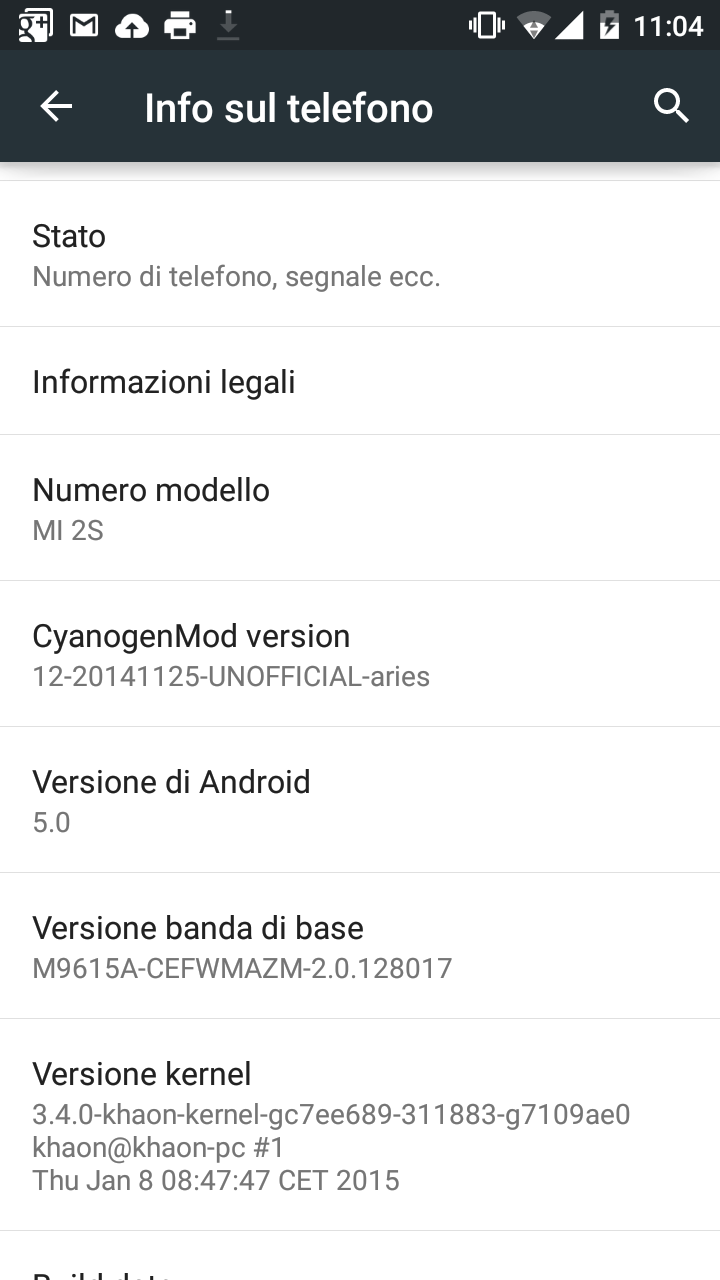Image resolution: width=720 pixels, height=1280 pixels.
Task: Open Informazioni legali
Action: coord(360,381)
